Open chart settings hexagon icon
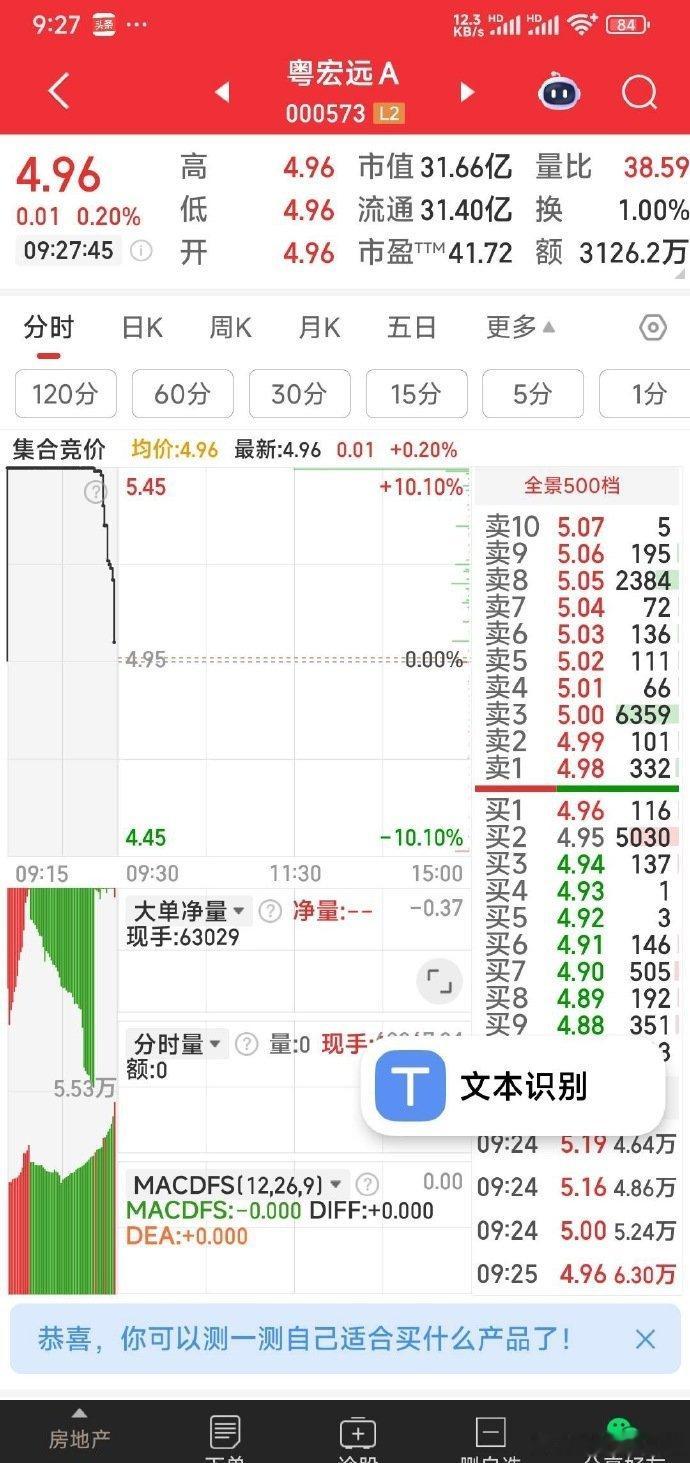Image resolution: width=690 pixels, height=1463 pixels. (x=652, y=327)
